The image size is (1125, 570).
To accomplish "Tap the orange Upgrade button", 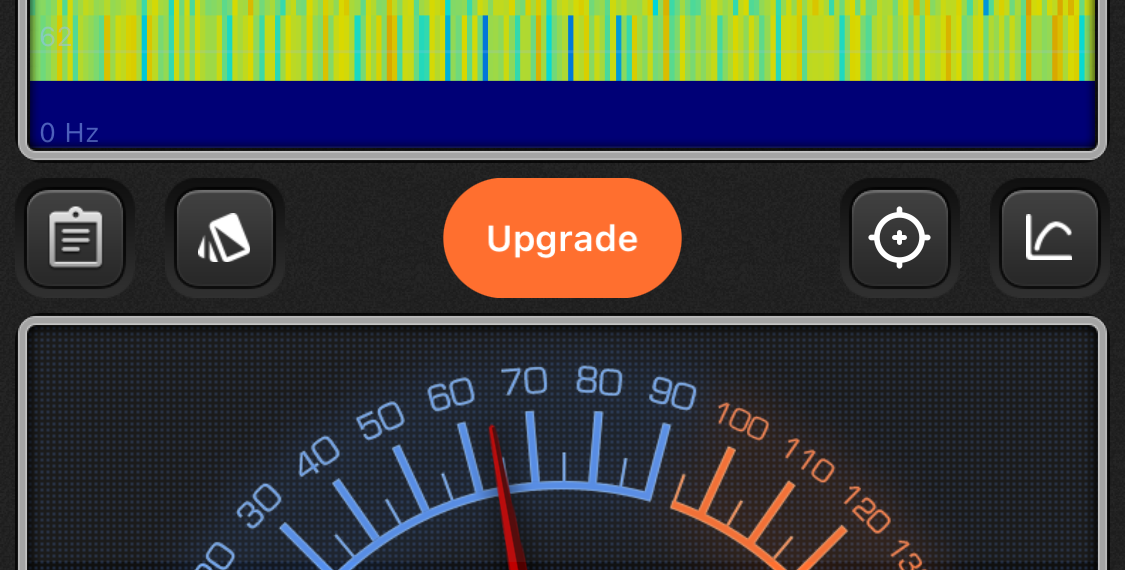I will tap(562, 238).
